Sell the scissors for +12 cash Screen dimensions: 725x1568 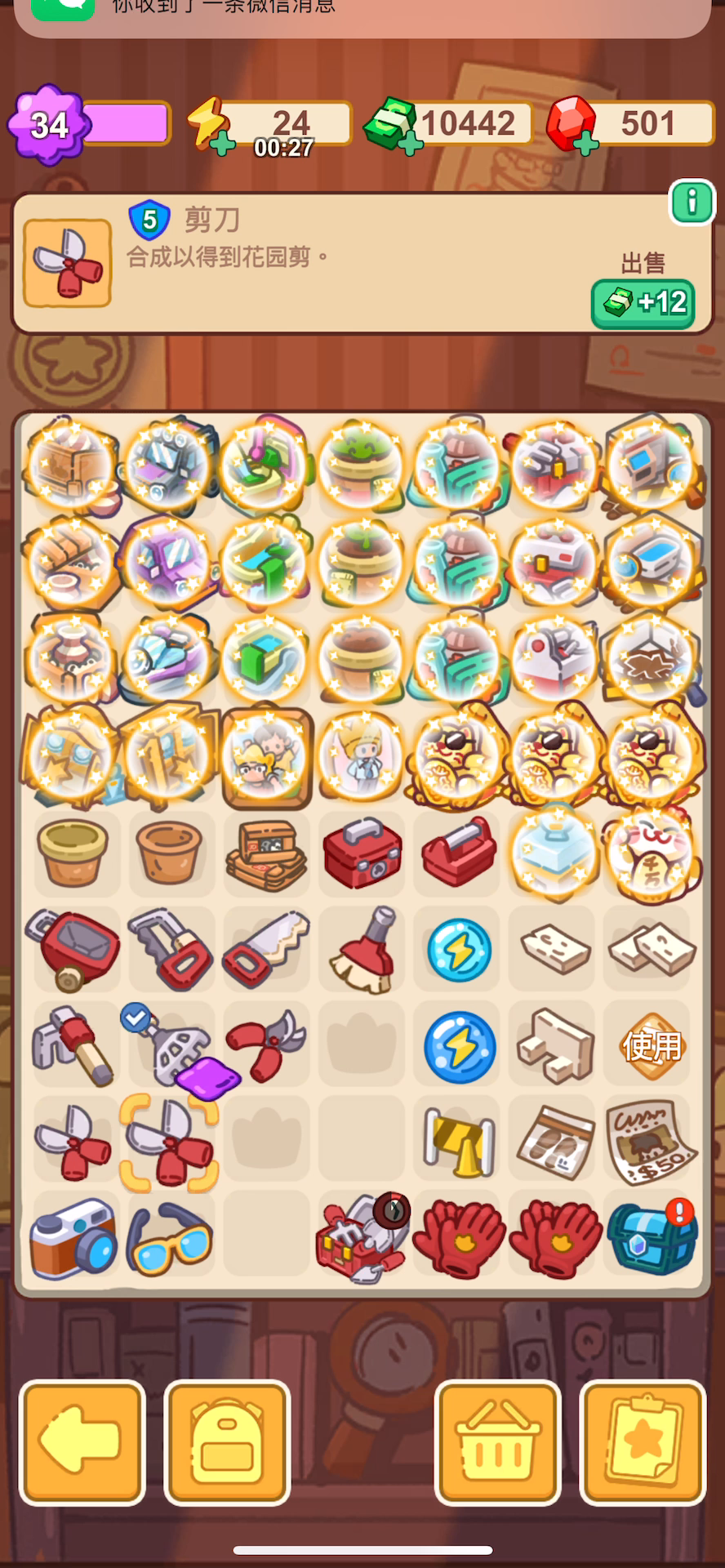pyautogui.click(x=643, y=304)
